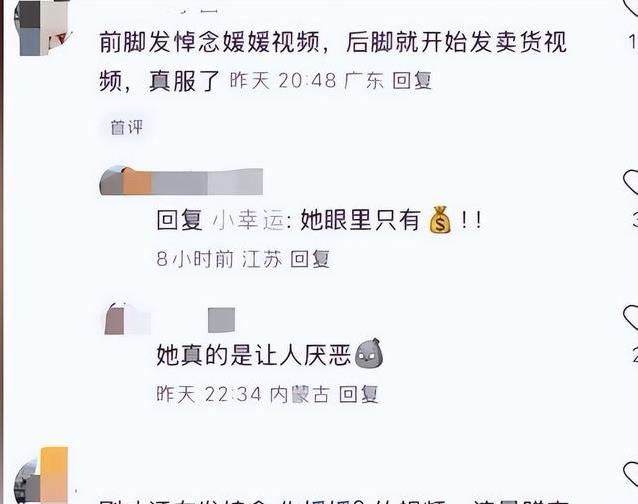The height and width of the screenshot is (504, 638).
Task: Reply to the comment posted 昨天 20:48 广东
Action: click(x=411, y=82)
